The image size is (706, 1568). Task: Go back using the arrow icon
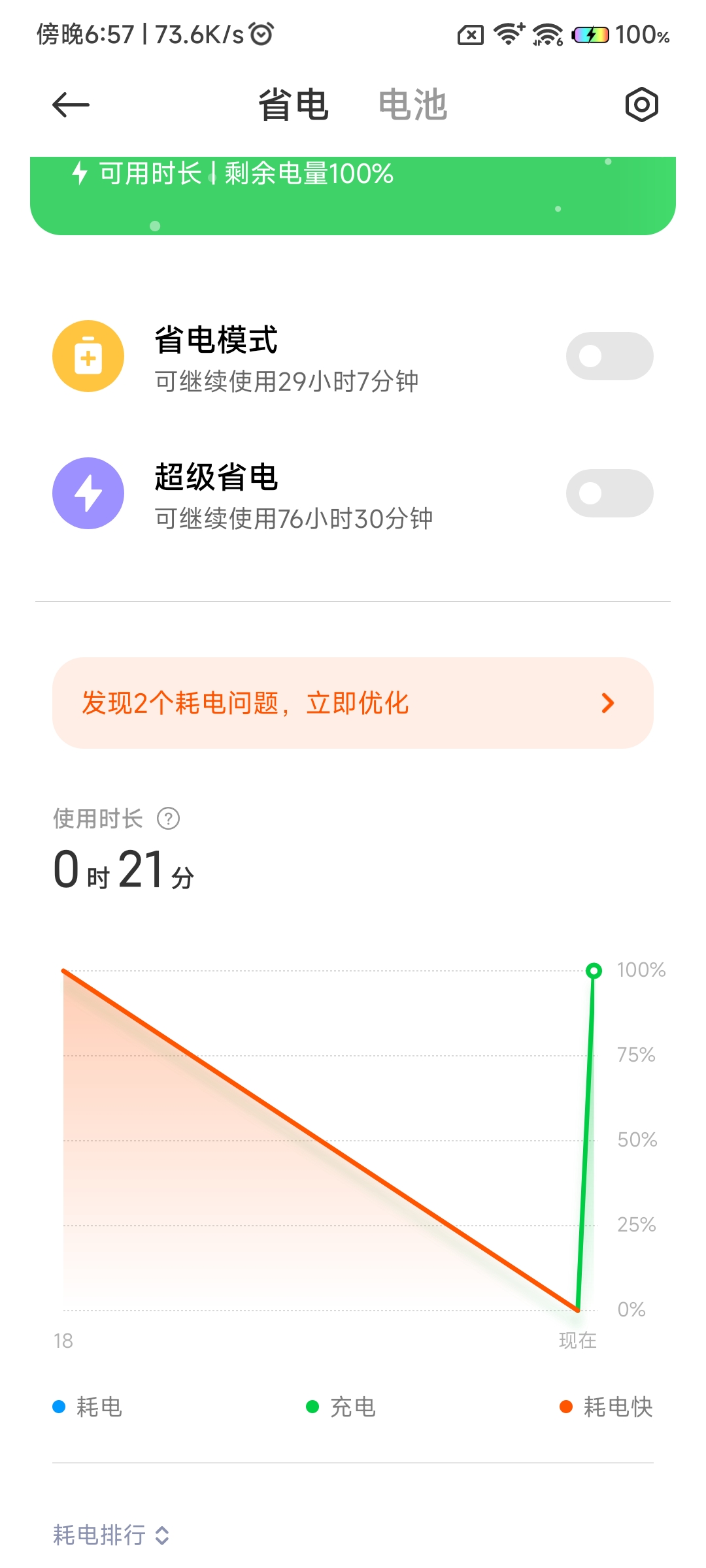click(71, 105)
